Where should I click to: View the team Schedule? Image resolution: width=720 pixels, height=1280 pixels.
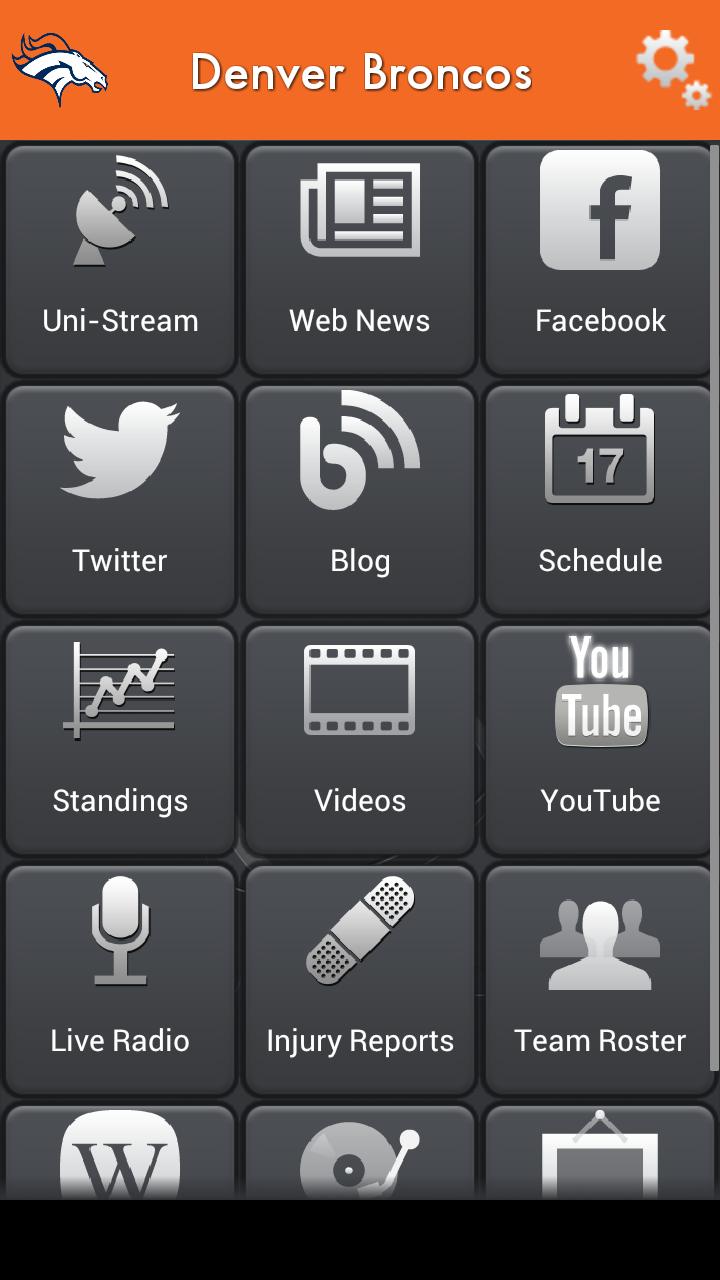click(x=600, y=500)
